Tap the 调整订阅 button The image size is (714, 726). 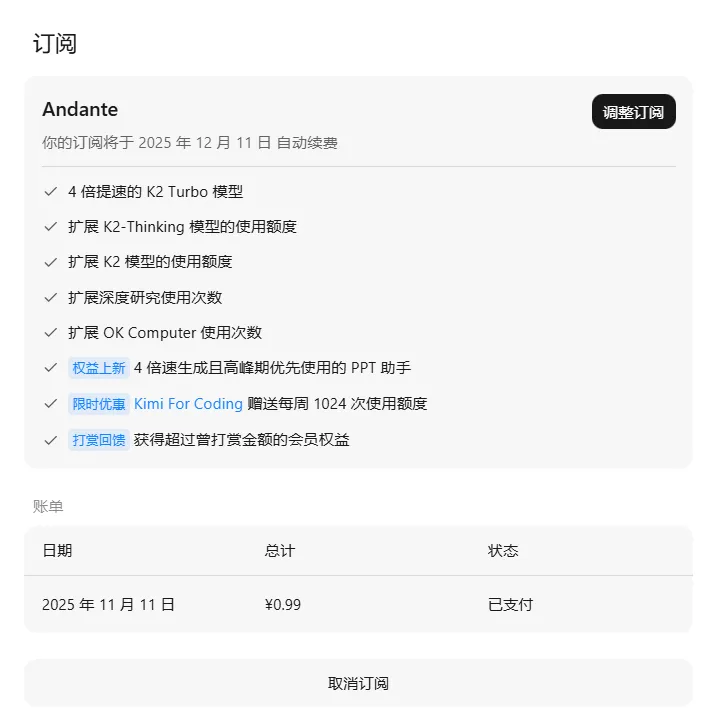pos(633,112)
